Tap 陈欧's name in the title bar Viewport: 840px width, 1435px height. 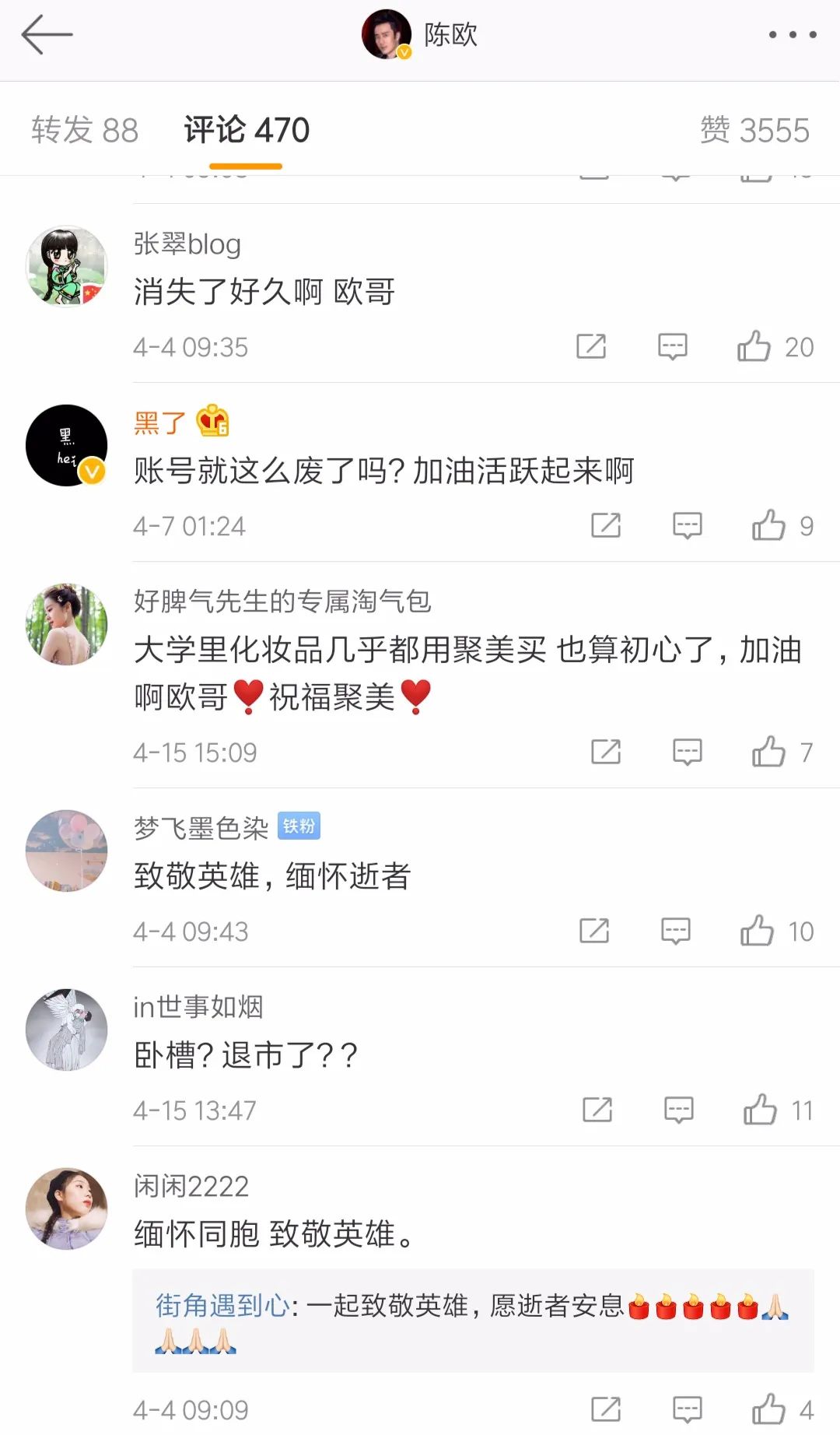[448, 34]
